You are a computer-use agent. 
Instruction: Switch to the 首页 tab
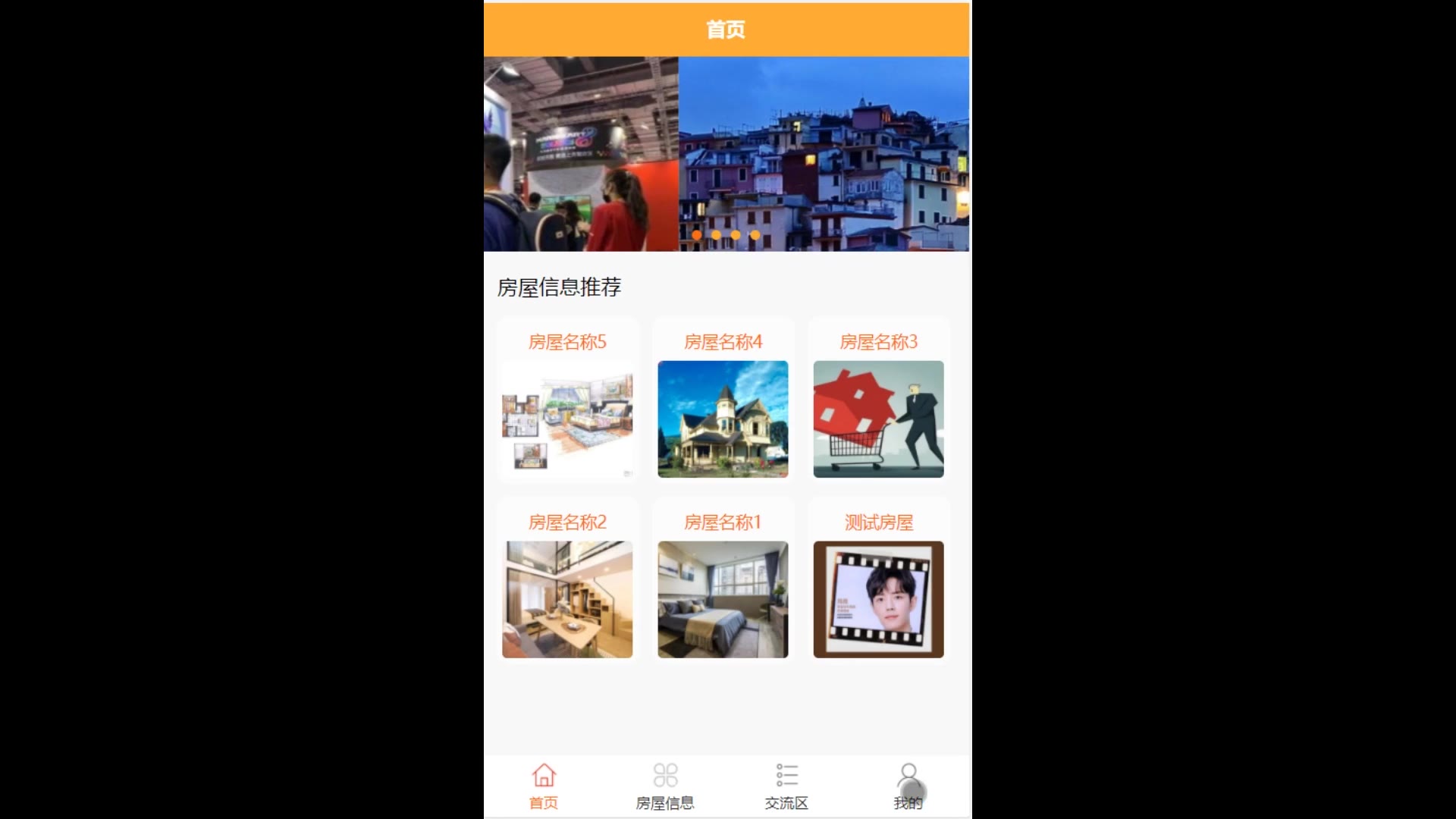tap(544, 786)
